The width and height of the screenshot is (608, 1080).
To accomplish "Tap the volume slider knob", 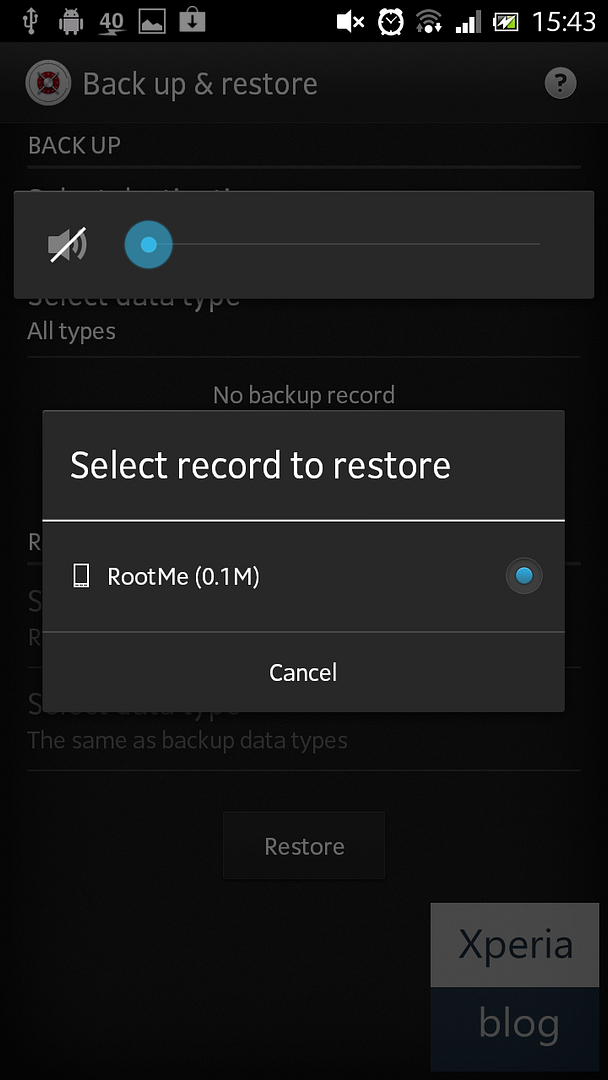I will coord(148,245).
